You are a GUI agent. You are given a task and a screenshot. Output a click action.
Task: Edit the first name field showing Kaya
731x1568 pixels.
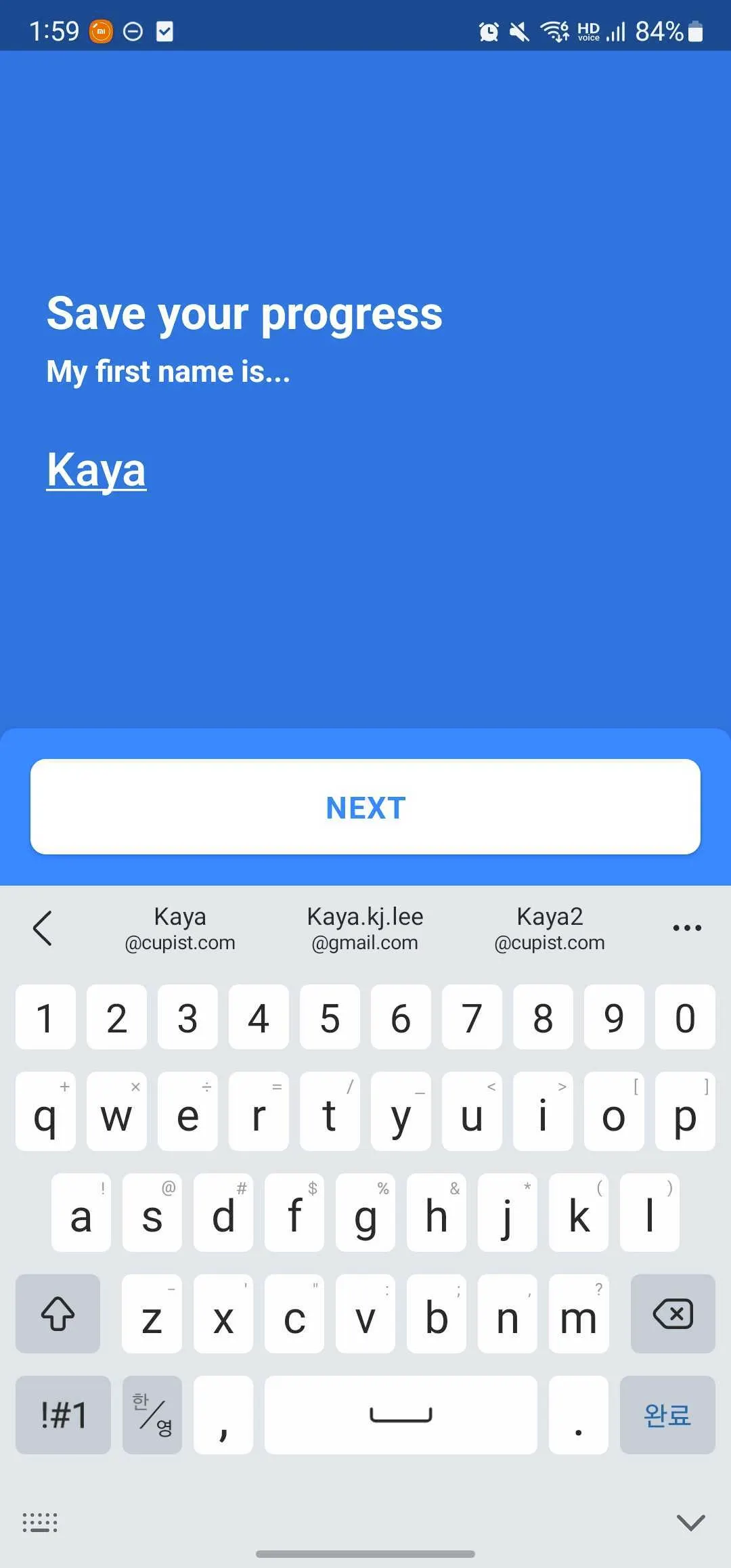pos(96,470)
